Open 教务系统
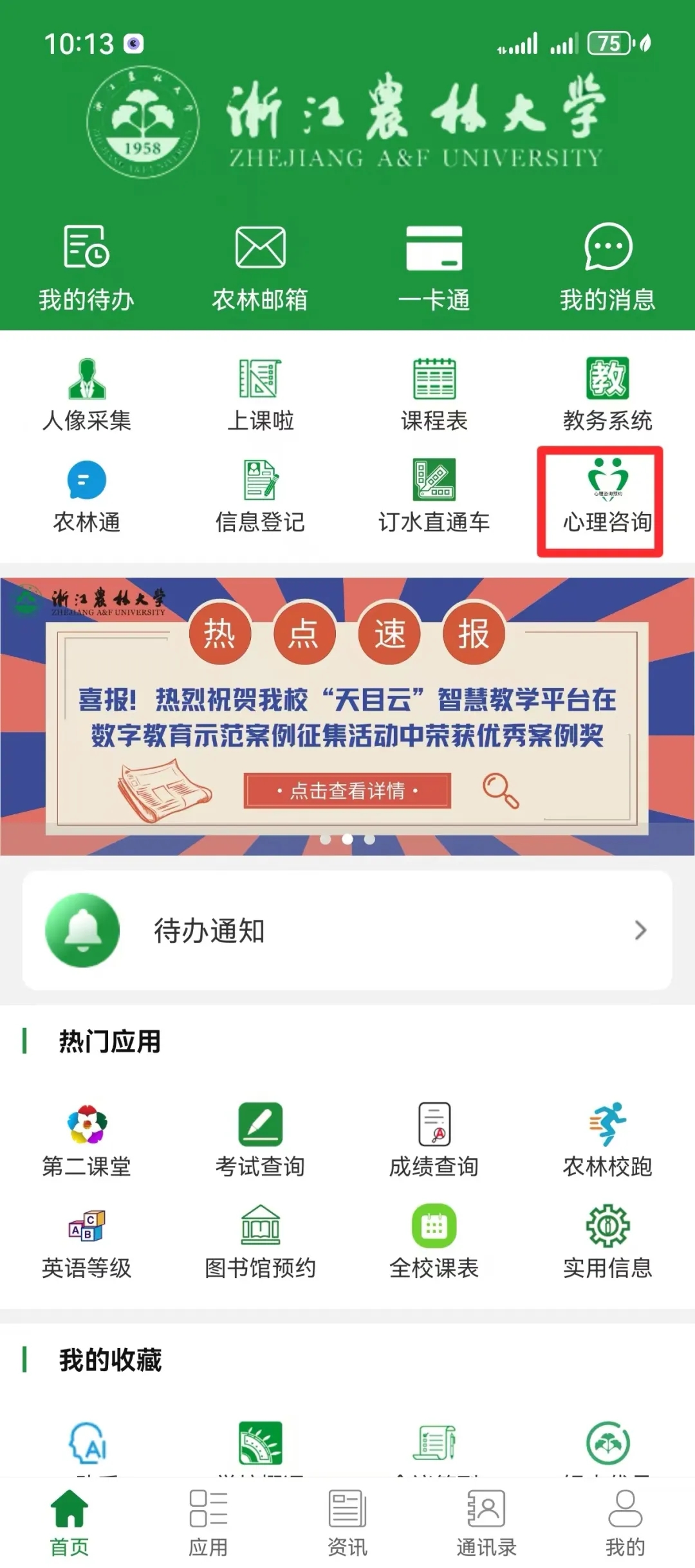The image size is (695, 1568). coord(607,394)
